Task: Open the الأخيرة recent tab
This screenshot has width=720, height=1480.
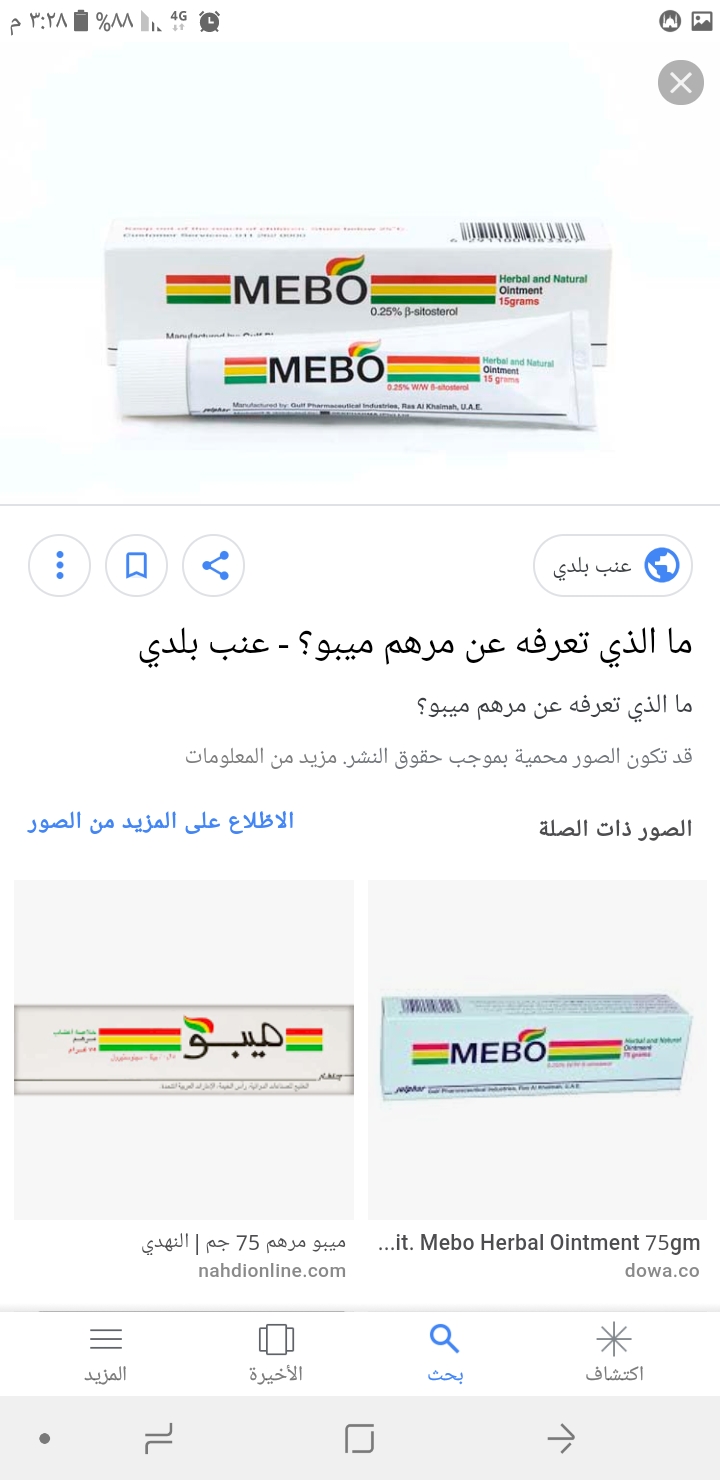Action: [x=276, y=1351]
